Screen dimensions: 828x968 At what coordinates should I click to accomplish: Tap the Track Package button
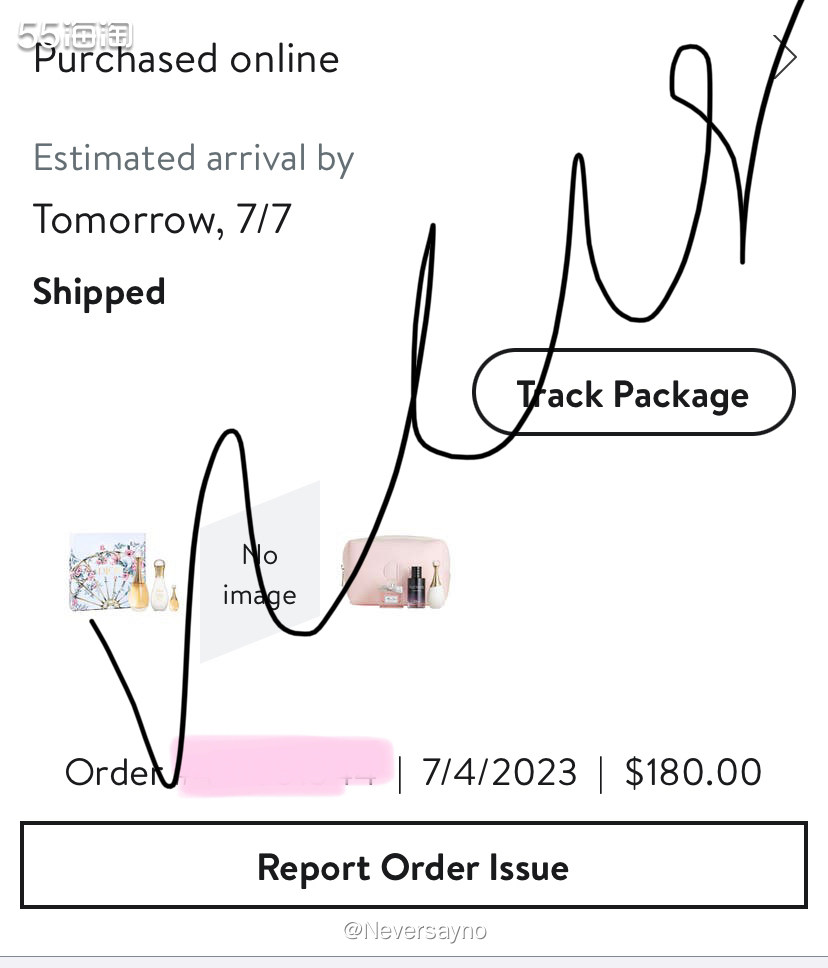click(x=633, y=393)
